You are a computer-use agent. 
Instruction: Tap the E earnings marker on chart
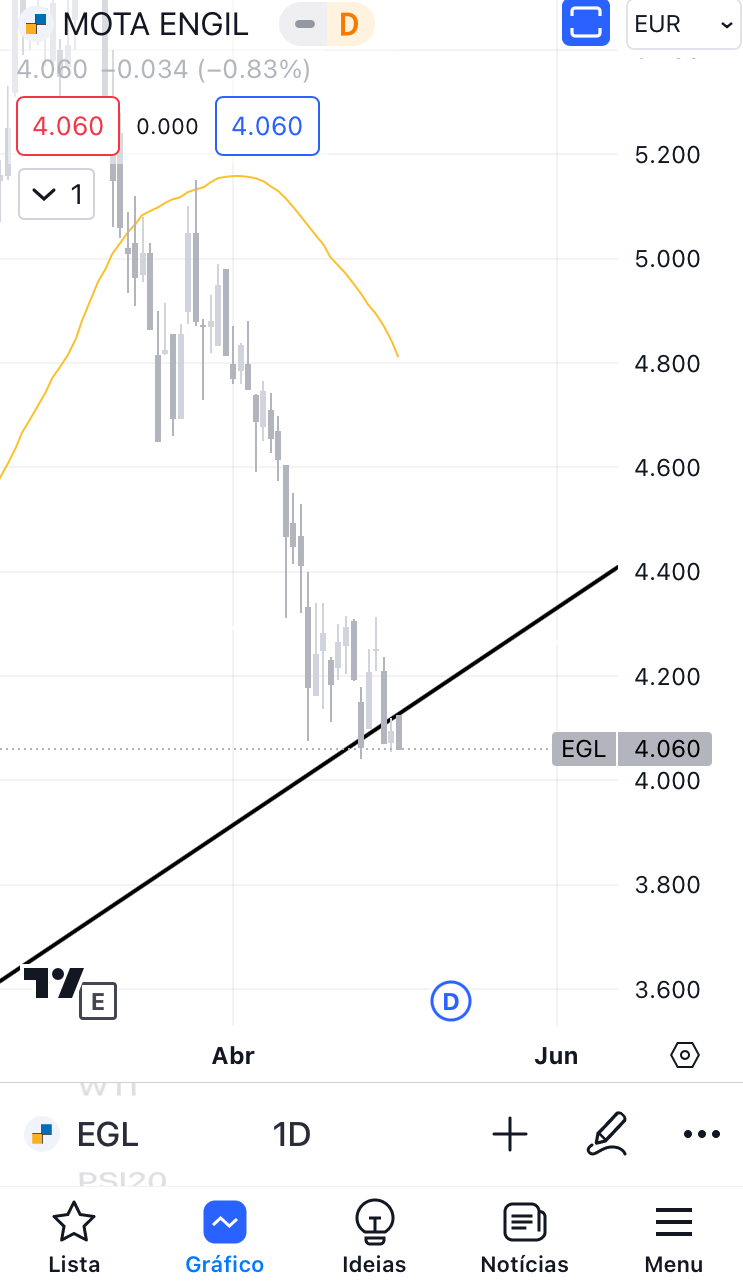point(98,1001)
